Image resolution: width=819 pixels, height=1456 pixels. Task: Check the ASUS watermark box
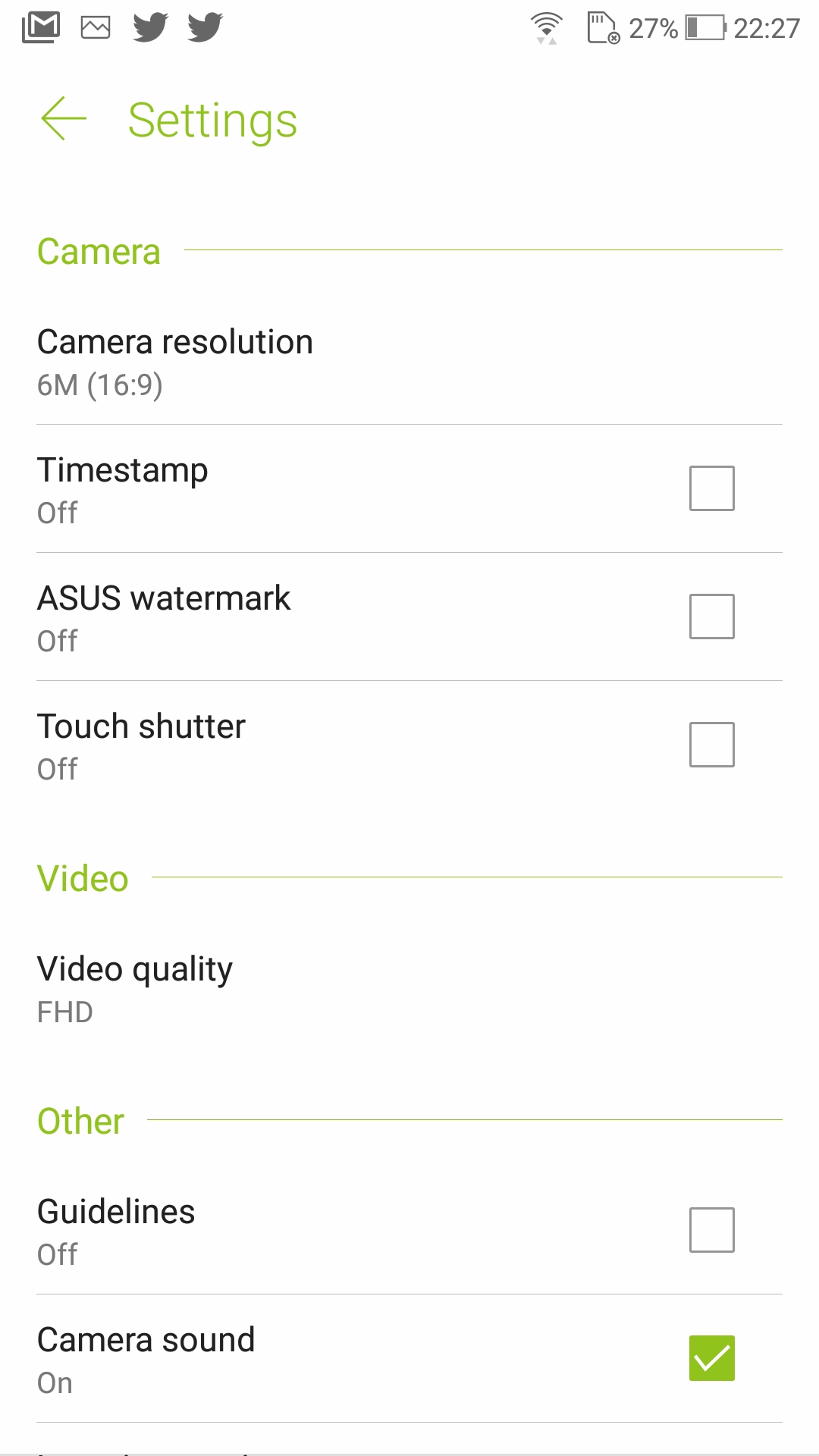pos(711,617)
